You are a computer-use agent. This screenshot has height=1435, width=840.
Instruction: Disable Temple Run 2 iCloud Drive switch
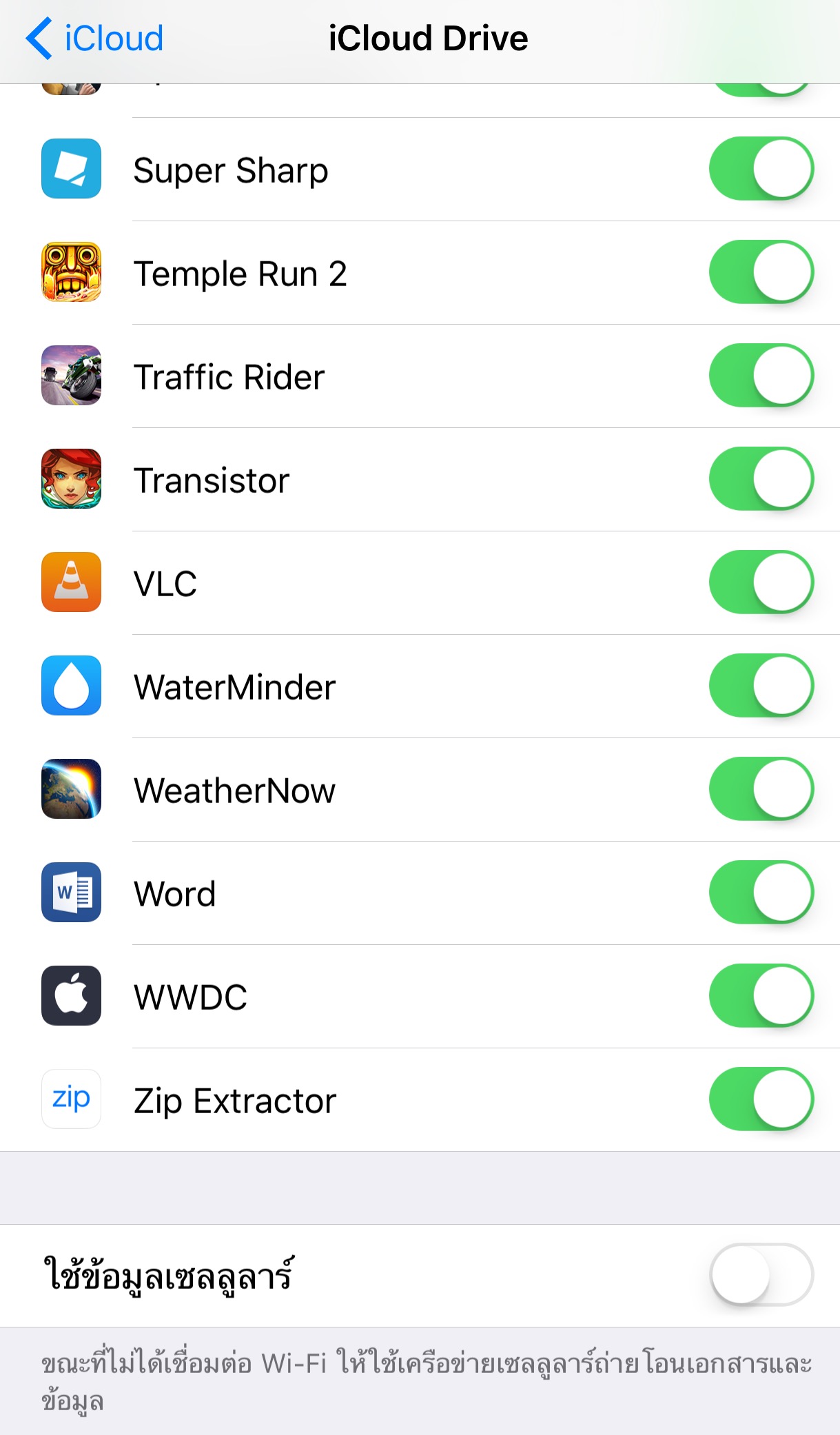(x=761, y=272)
